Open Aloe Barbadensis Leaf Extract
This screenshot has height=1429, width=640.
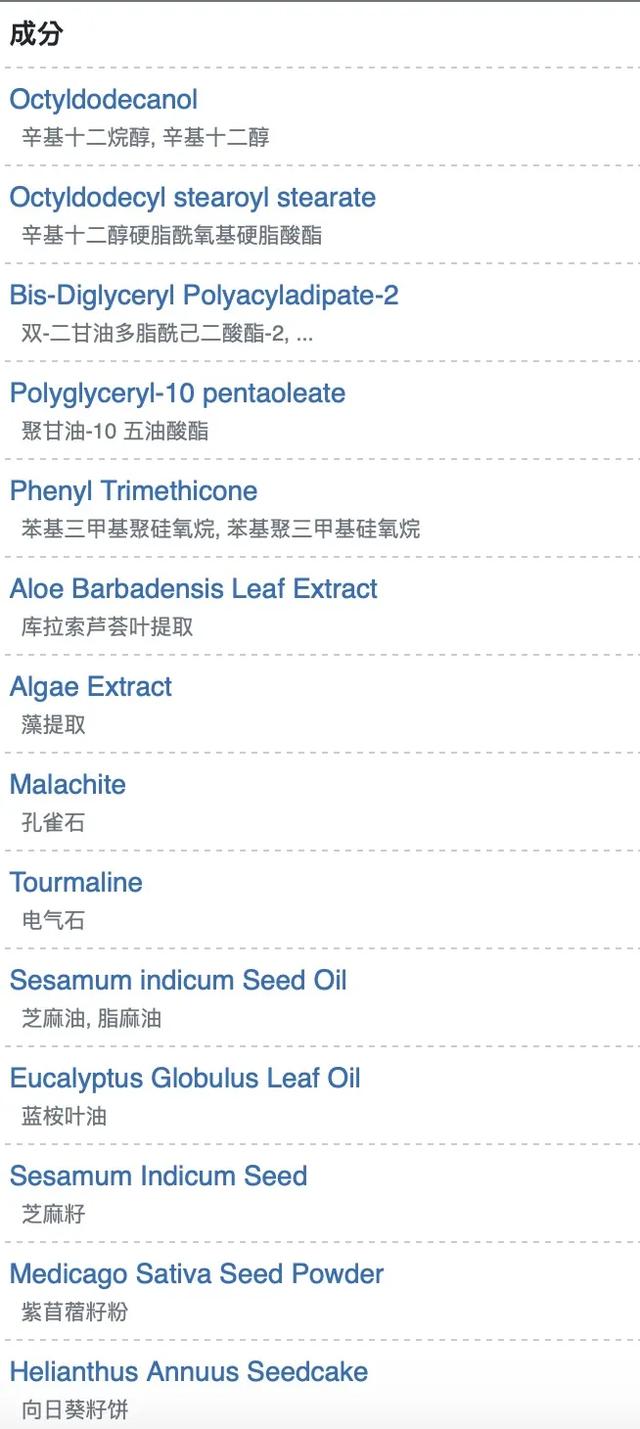194,589
